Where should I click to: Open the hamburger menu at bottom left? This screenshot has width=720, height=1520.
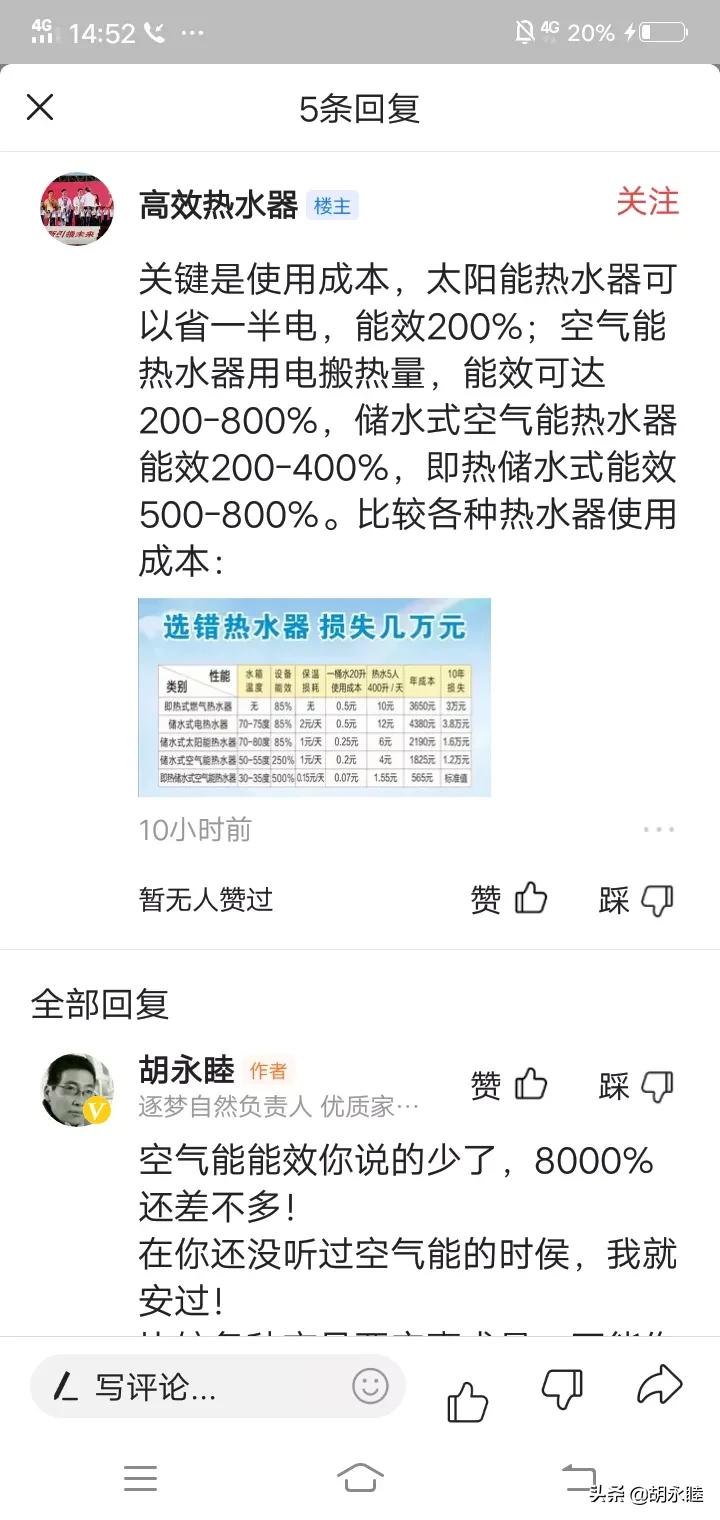coord(141,1477)
